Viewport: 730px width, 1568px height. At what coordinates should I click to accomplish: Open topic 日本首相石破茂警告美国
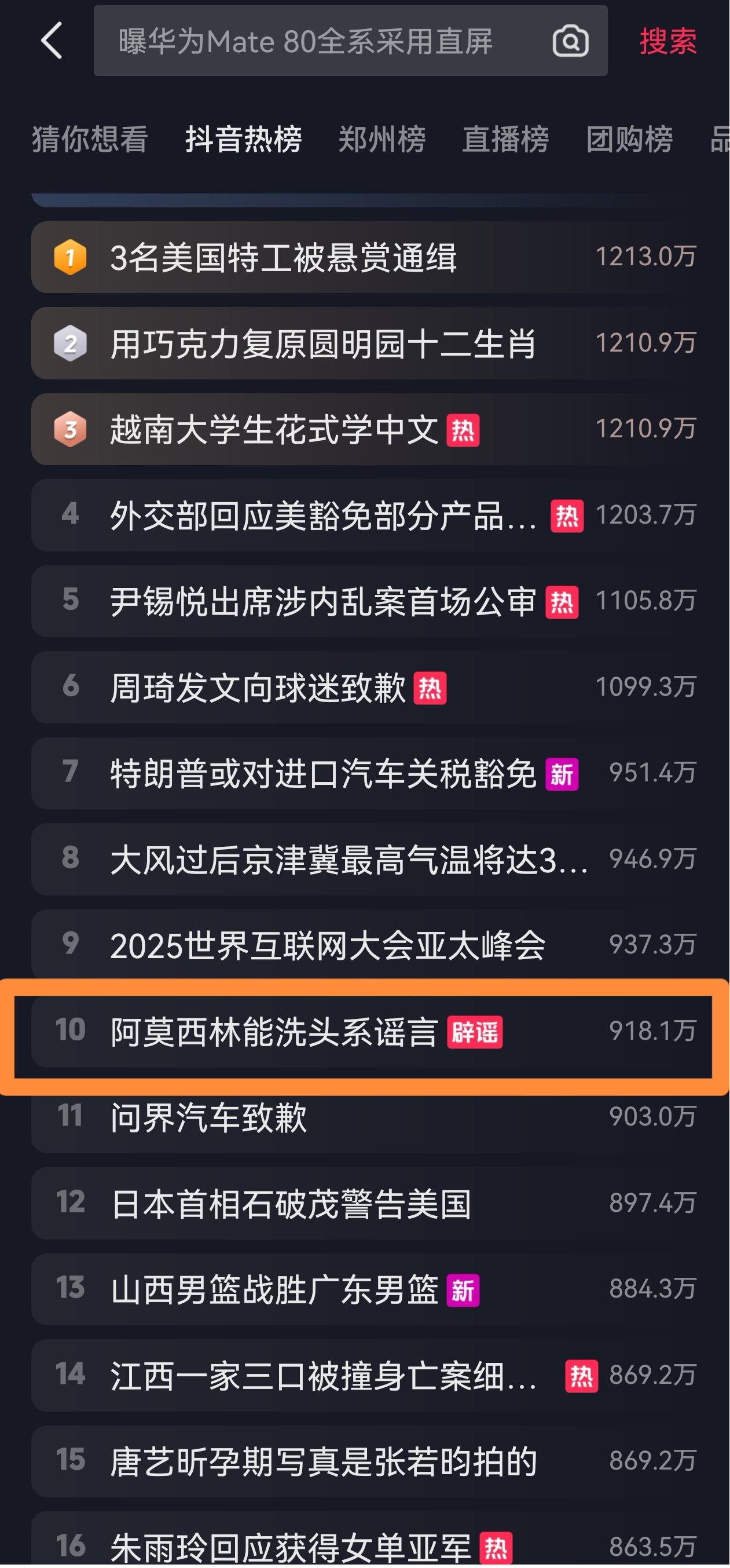(365, 1204)
